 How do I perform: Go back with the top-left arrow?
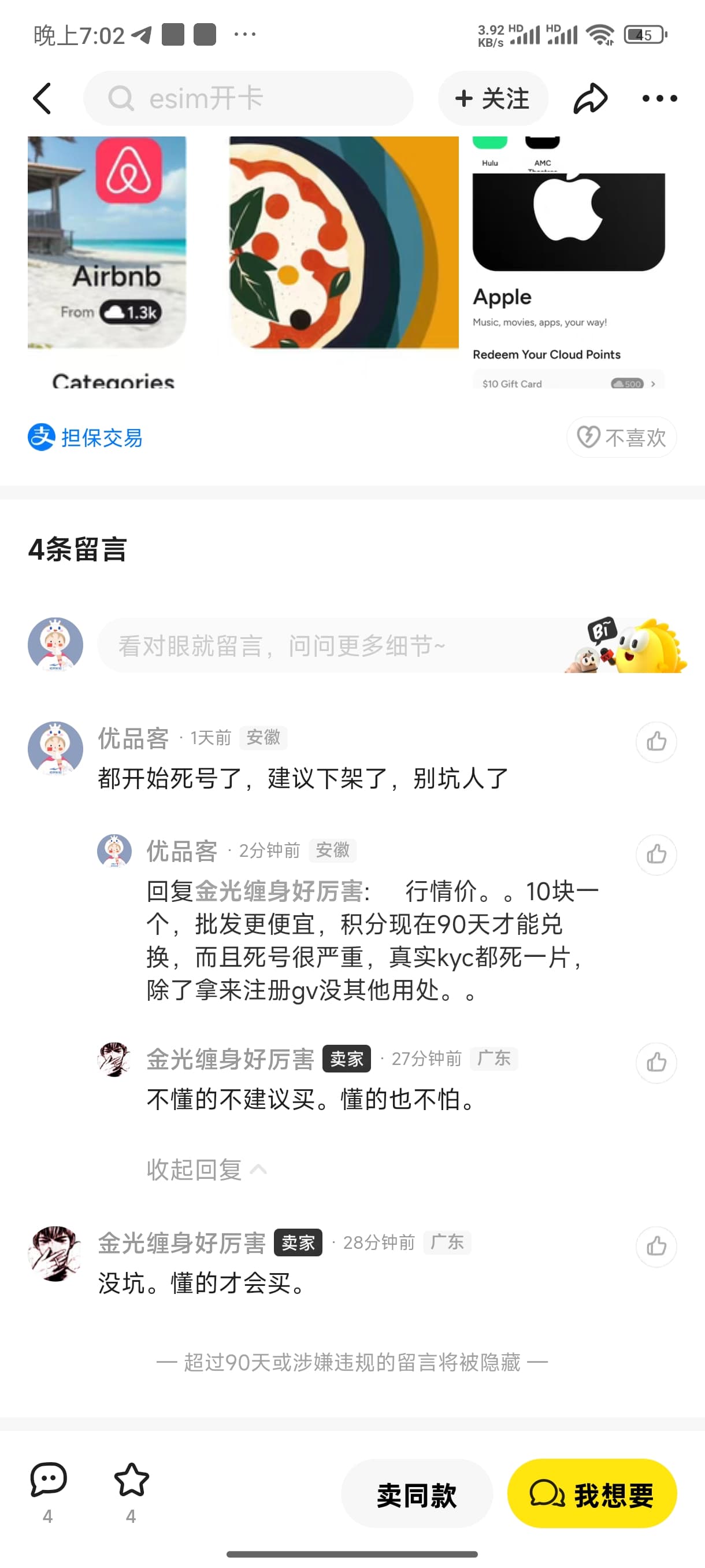(42, 99)
